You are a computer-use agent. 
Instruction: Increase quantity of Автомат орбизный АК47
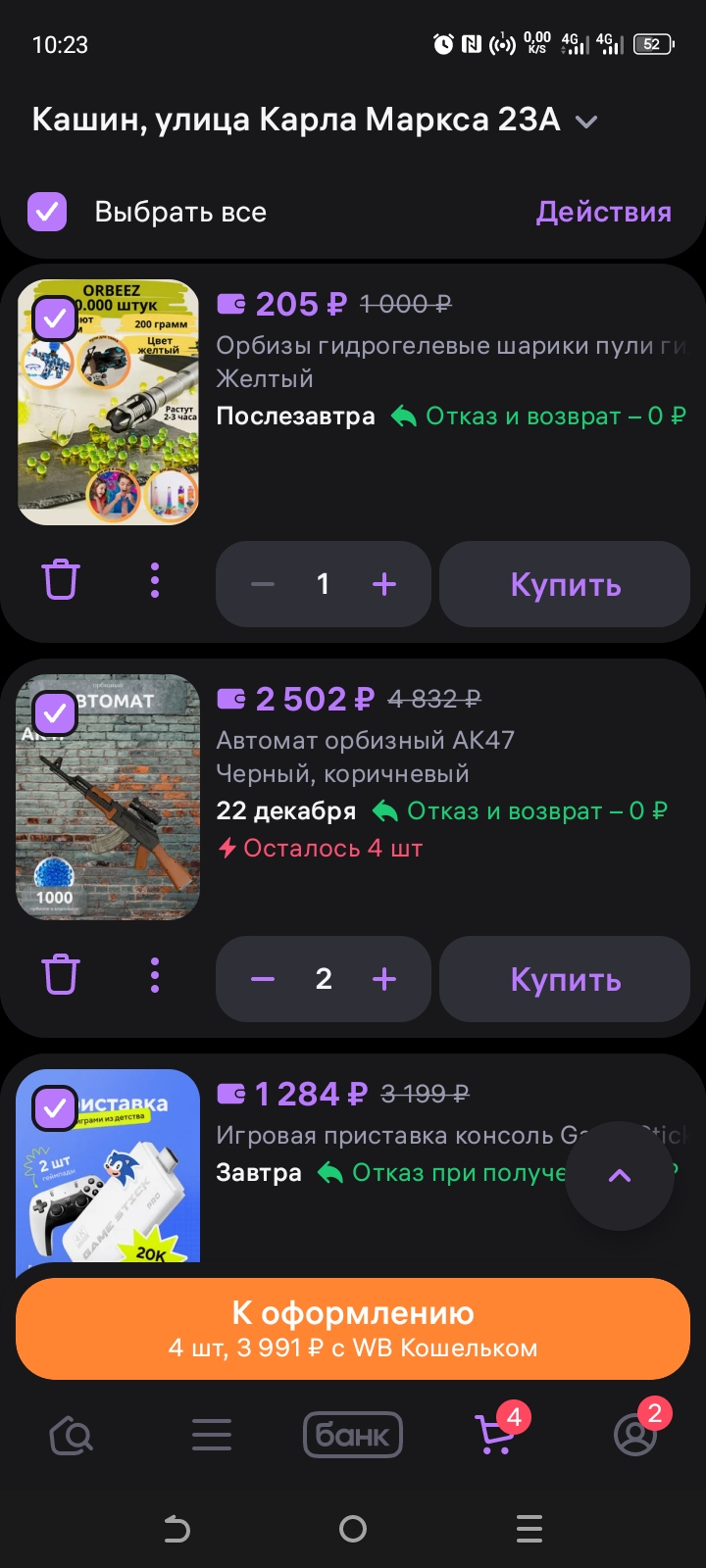(x=384, y=979)
